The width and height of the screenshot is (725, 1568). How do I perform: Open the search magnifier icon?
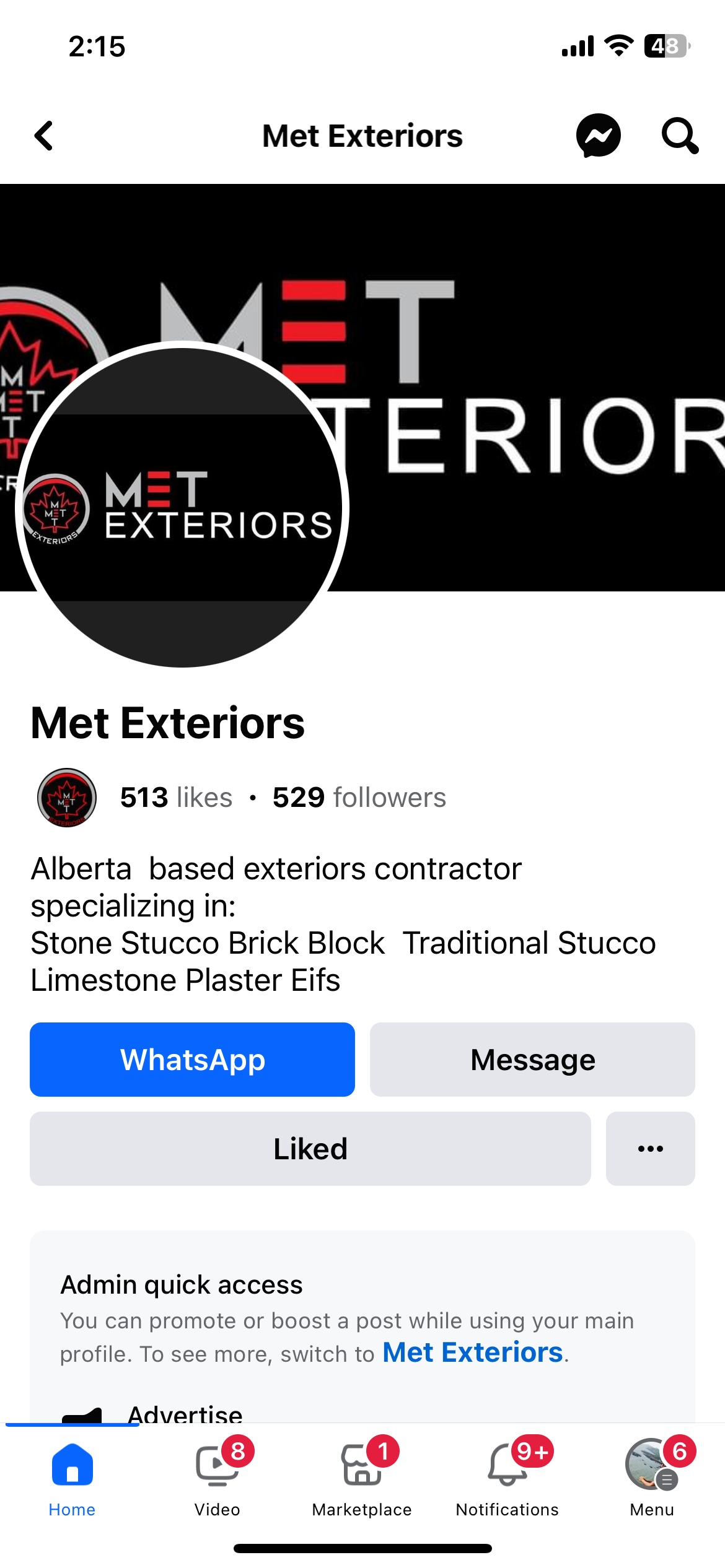coord(680,136)
